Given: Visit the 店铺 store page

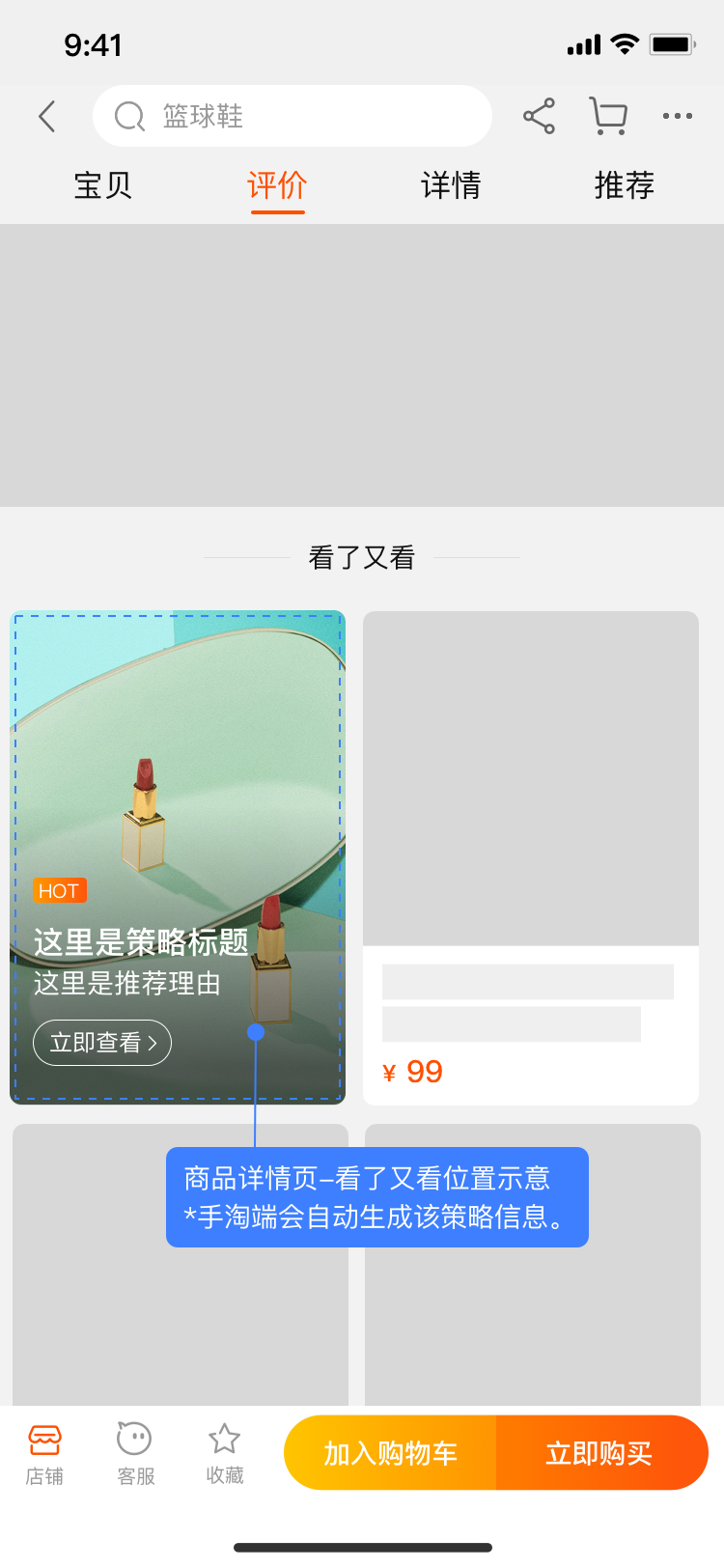Looking at the screenshot, I should pos(44,1453).
